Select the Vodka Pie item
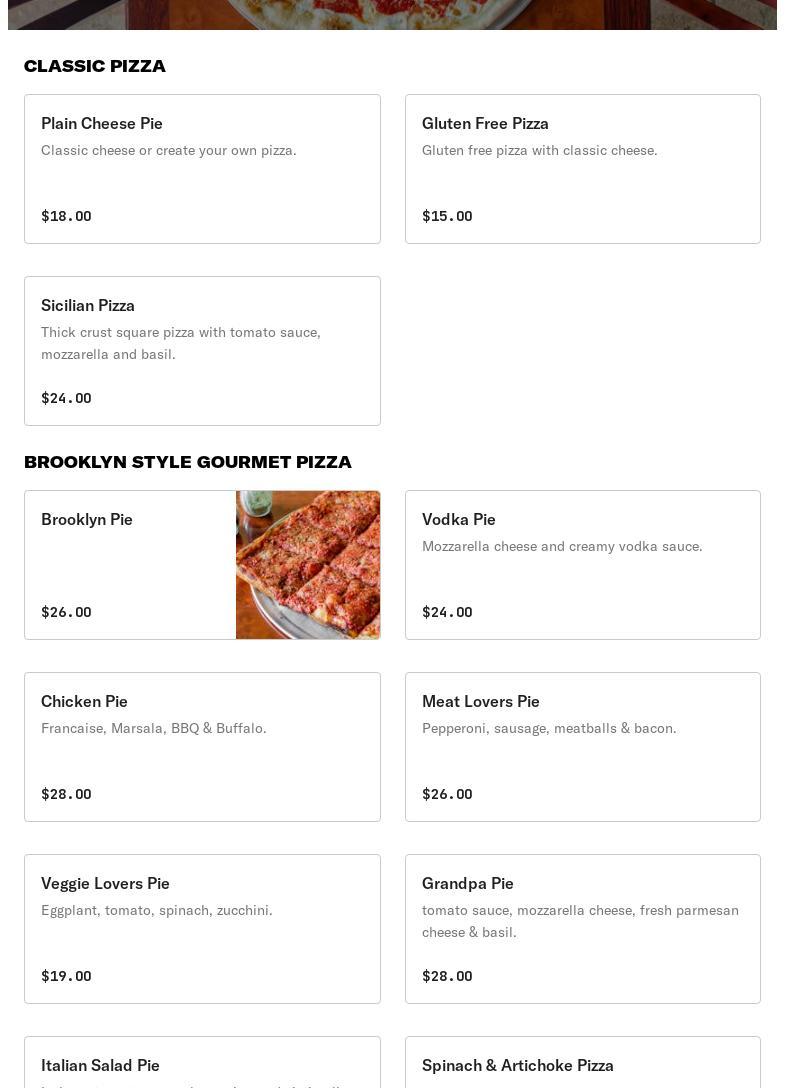The height and width of the screenshot is (1088, 785). tap(582, 565)
